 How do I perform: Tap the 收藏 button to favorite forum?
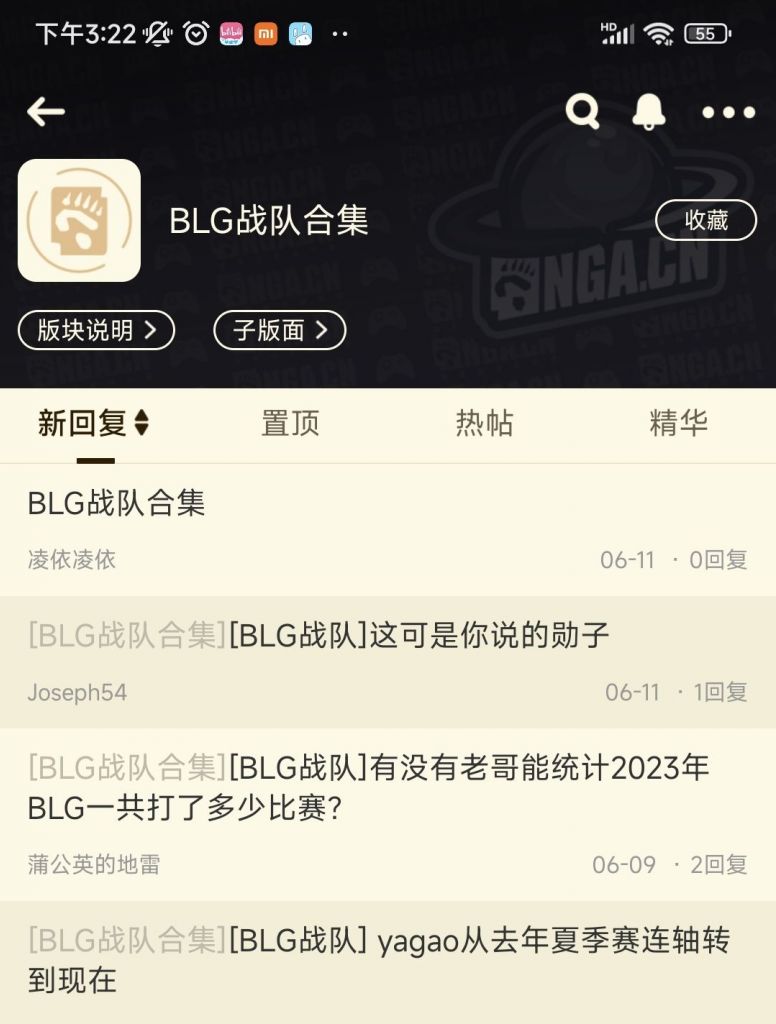tap(704, 220)
